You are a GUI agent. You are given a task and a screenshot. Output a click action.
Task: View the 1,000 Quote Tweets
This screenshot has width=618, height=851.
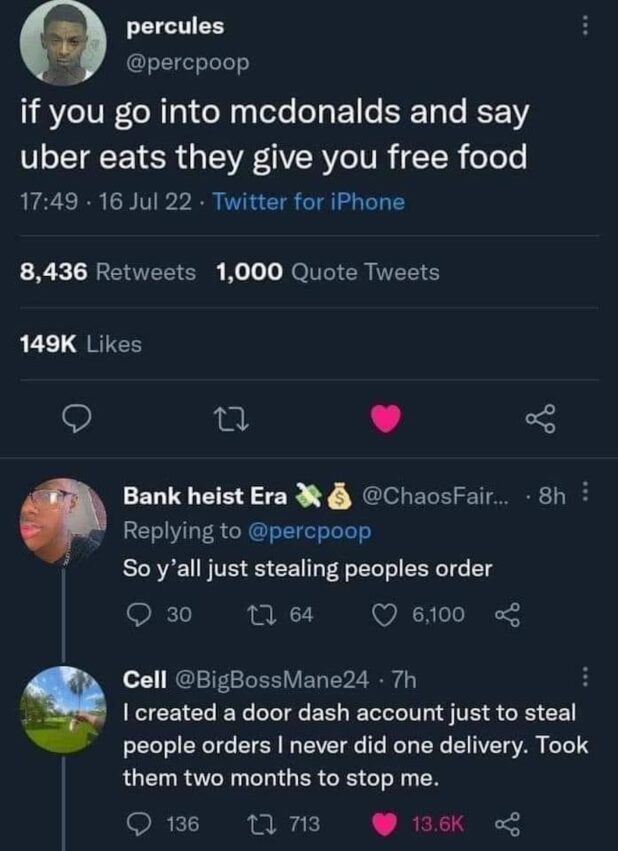coord(327,272)
